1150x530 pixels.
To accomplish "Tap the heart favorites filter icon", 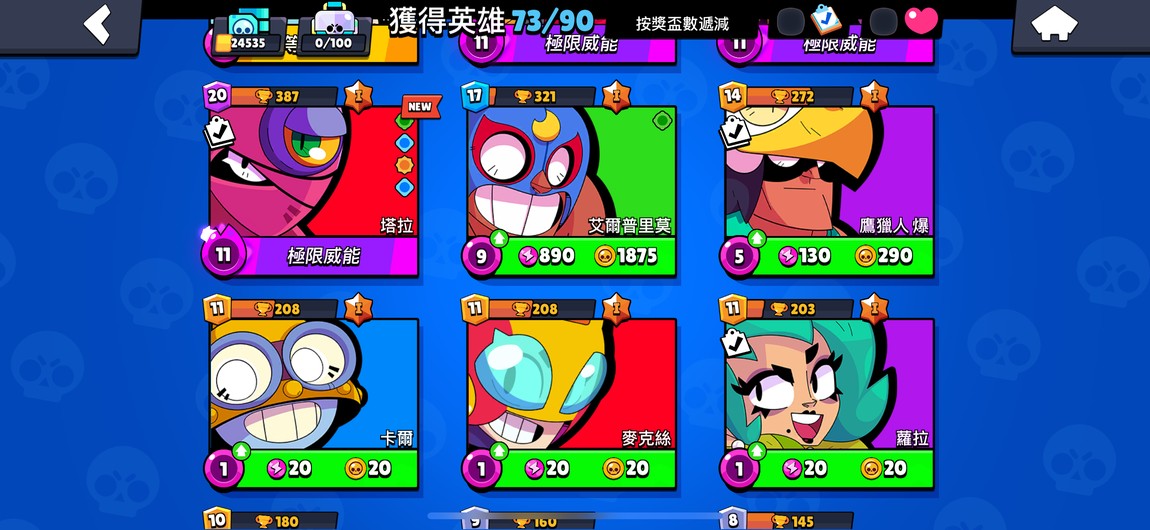I will [x=921, y=21].
